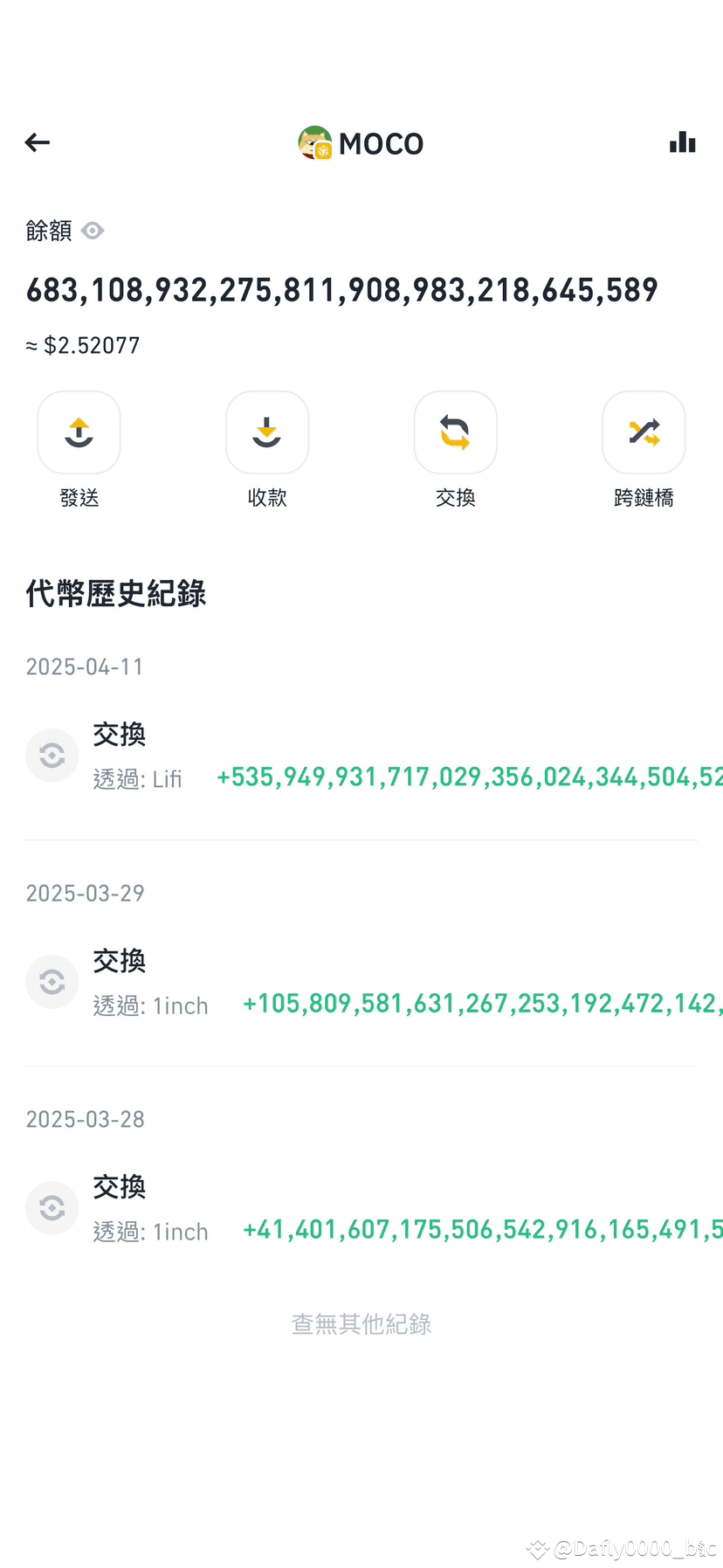Screen dimensions: 723x1568
Task: Open the 交換 swap tool
Action: 455,432
